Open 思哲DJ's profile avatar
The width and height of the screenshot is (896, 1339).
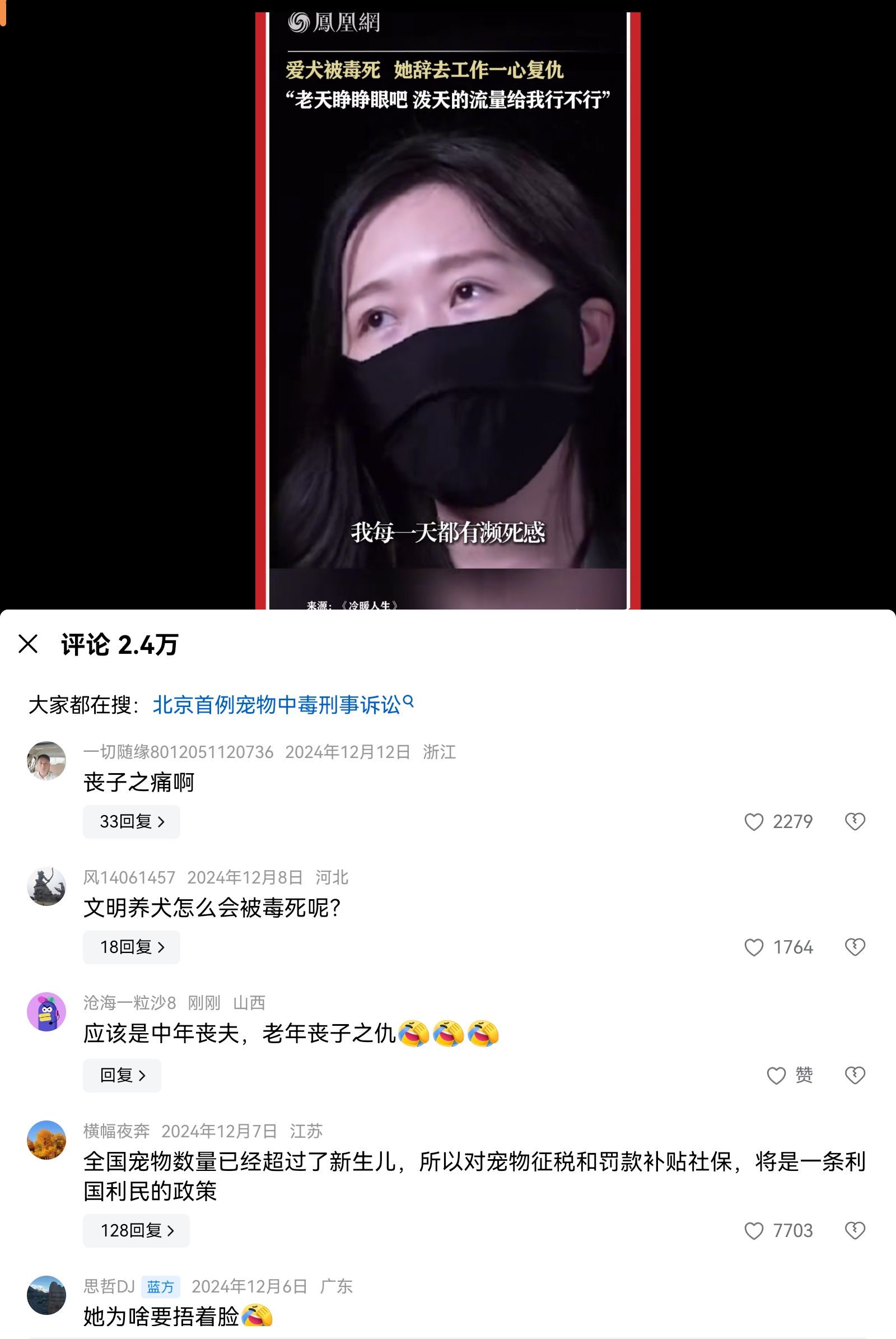click(x=46, y=1294)
